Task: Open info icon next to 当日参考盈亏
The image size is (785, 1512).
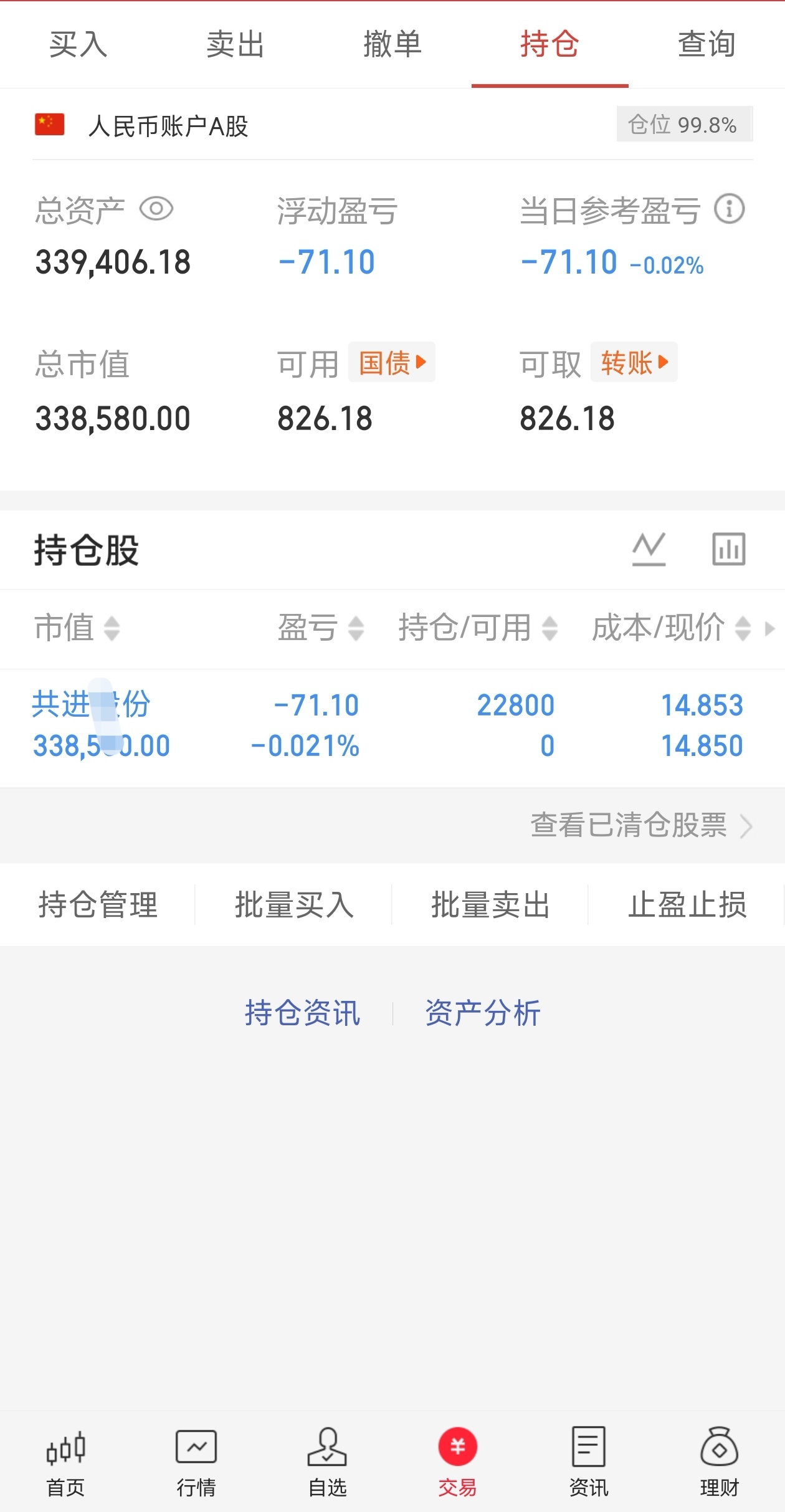Action: 729,209
